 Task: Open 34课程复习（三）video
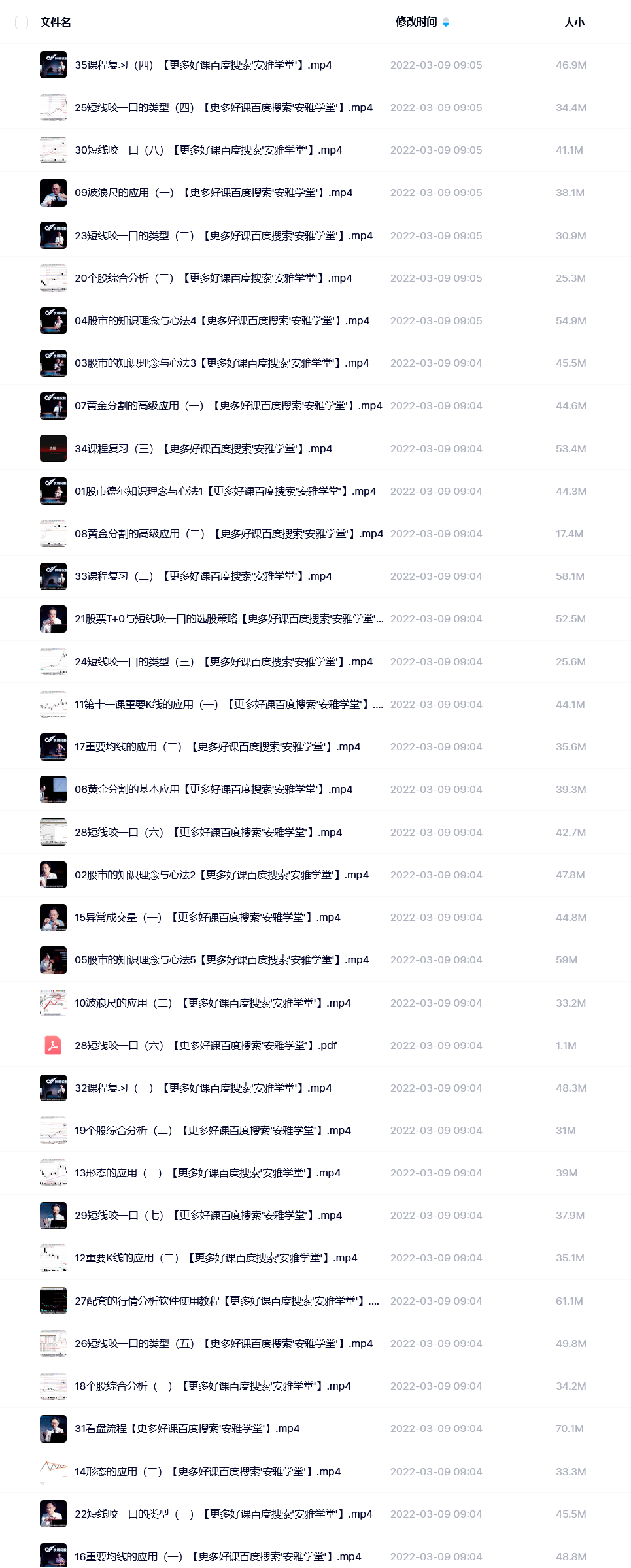[x=203, y=449]
